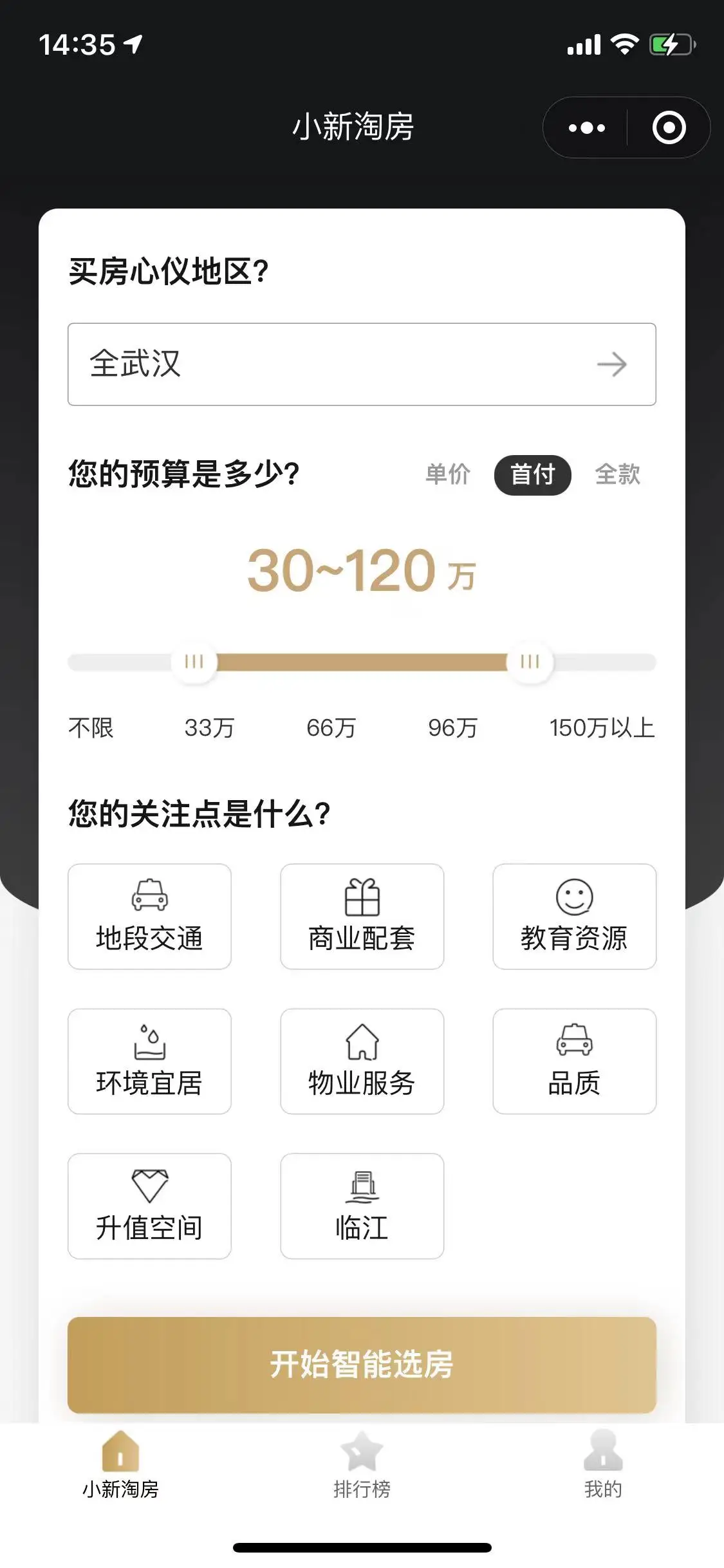This screenshot has width=724, height=1568.
Task: Open the 全武汉 region selector
Action: [362, 364]
